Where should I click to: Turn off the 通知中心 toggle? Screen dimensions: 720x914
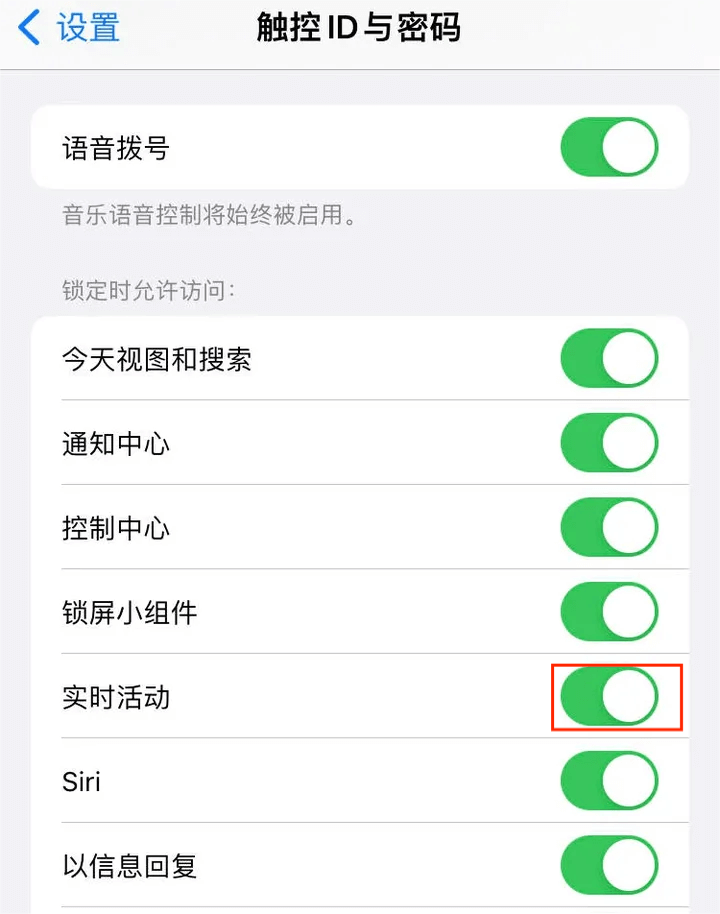609,443
